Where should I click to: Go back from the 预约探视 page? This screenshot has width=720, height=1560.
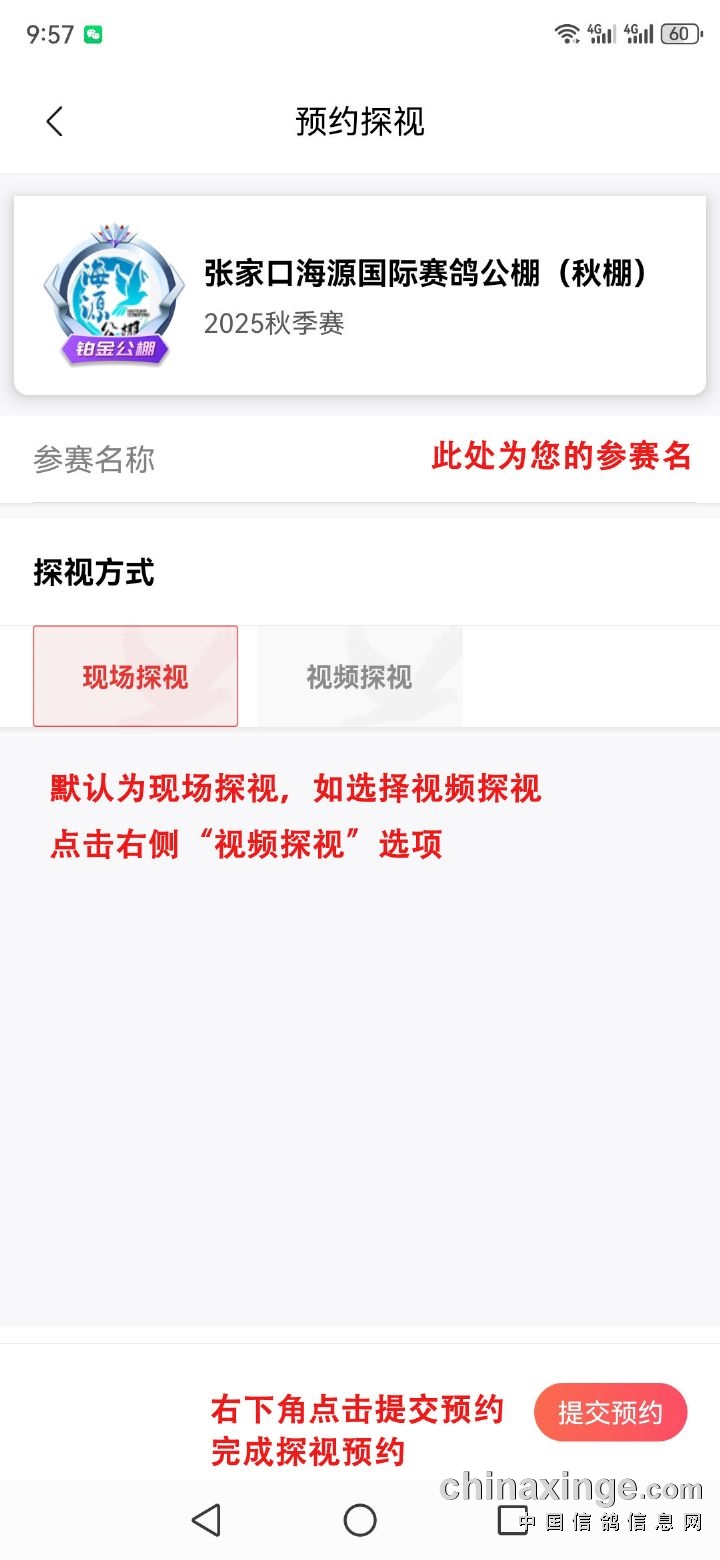(54, 122)
